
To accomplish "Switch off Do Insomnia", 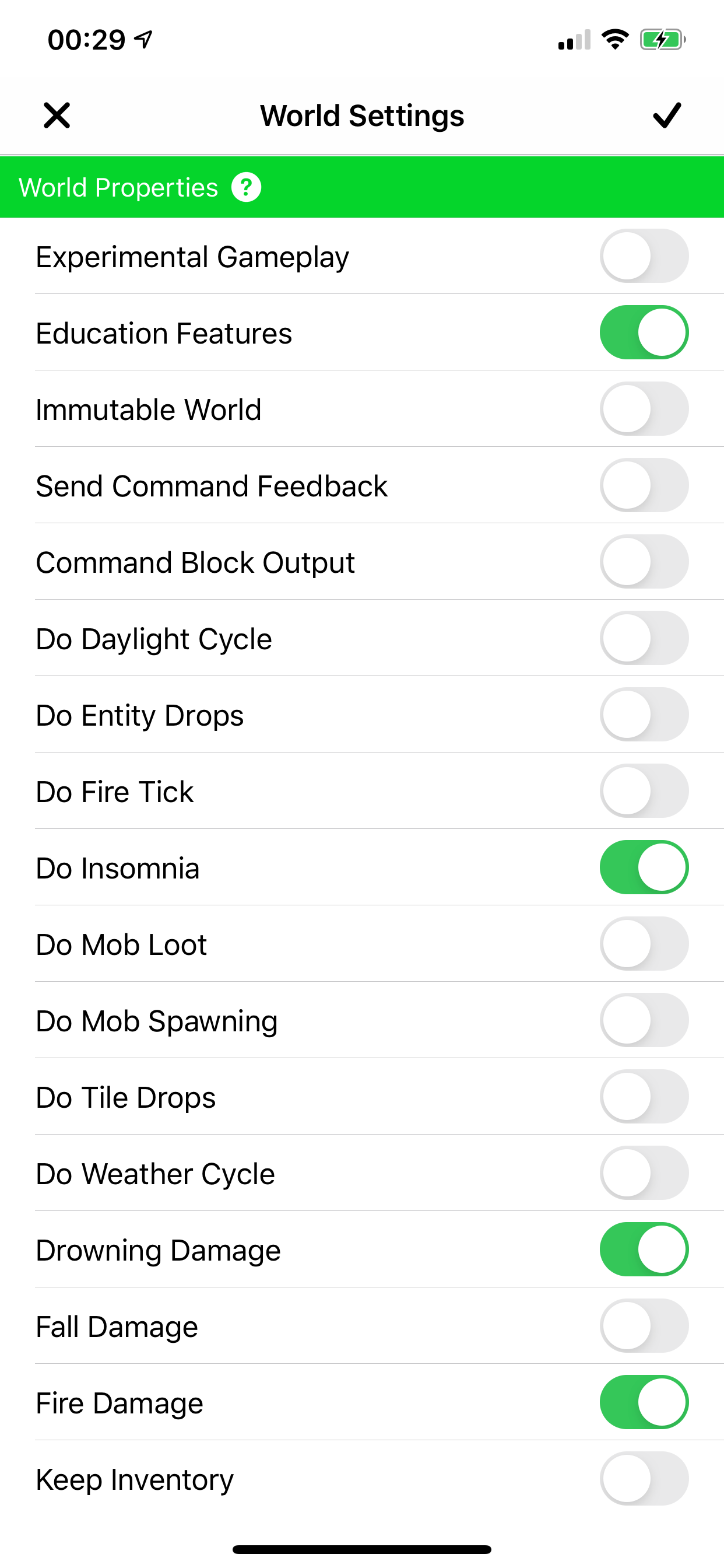I will (644, 867).
